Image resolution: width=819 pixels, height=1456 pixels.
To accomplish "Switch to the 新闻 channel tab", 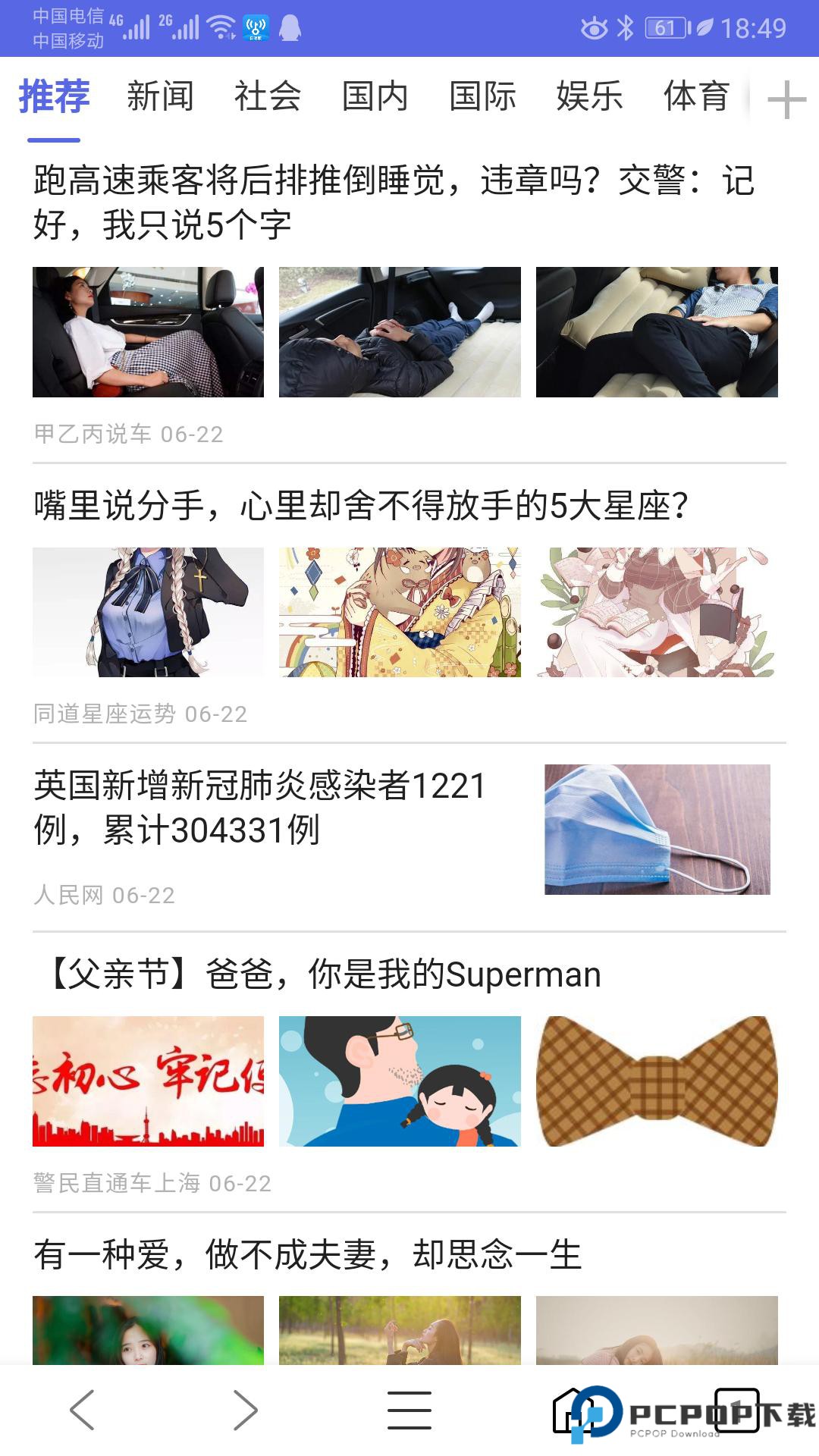I will coord(160,97).
